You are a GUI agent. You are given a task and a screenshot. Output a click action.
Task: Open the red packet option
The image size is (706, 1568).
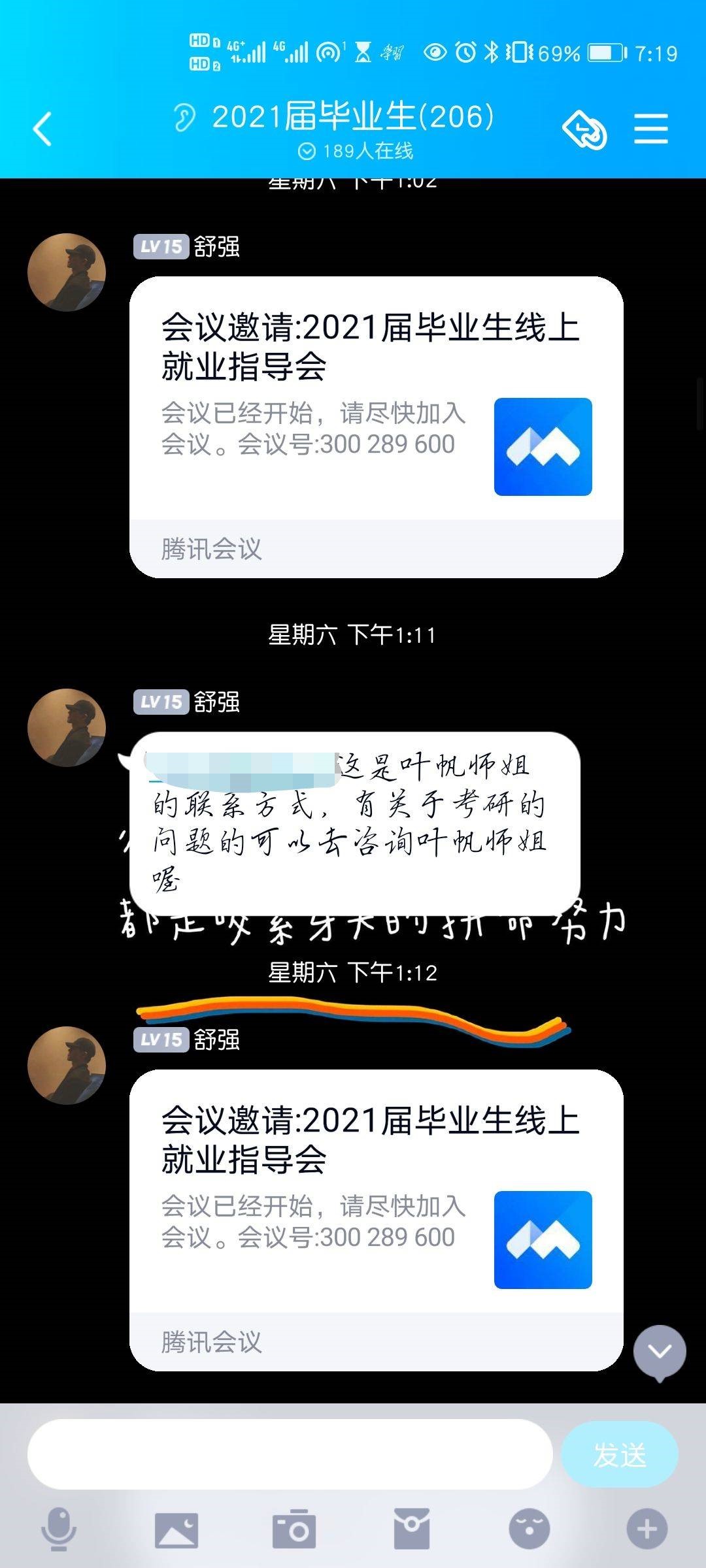point(411,1529)
